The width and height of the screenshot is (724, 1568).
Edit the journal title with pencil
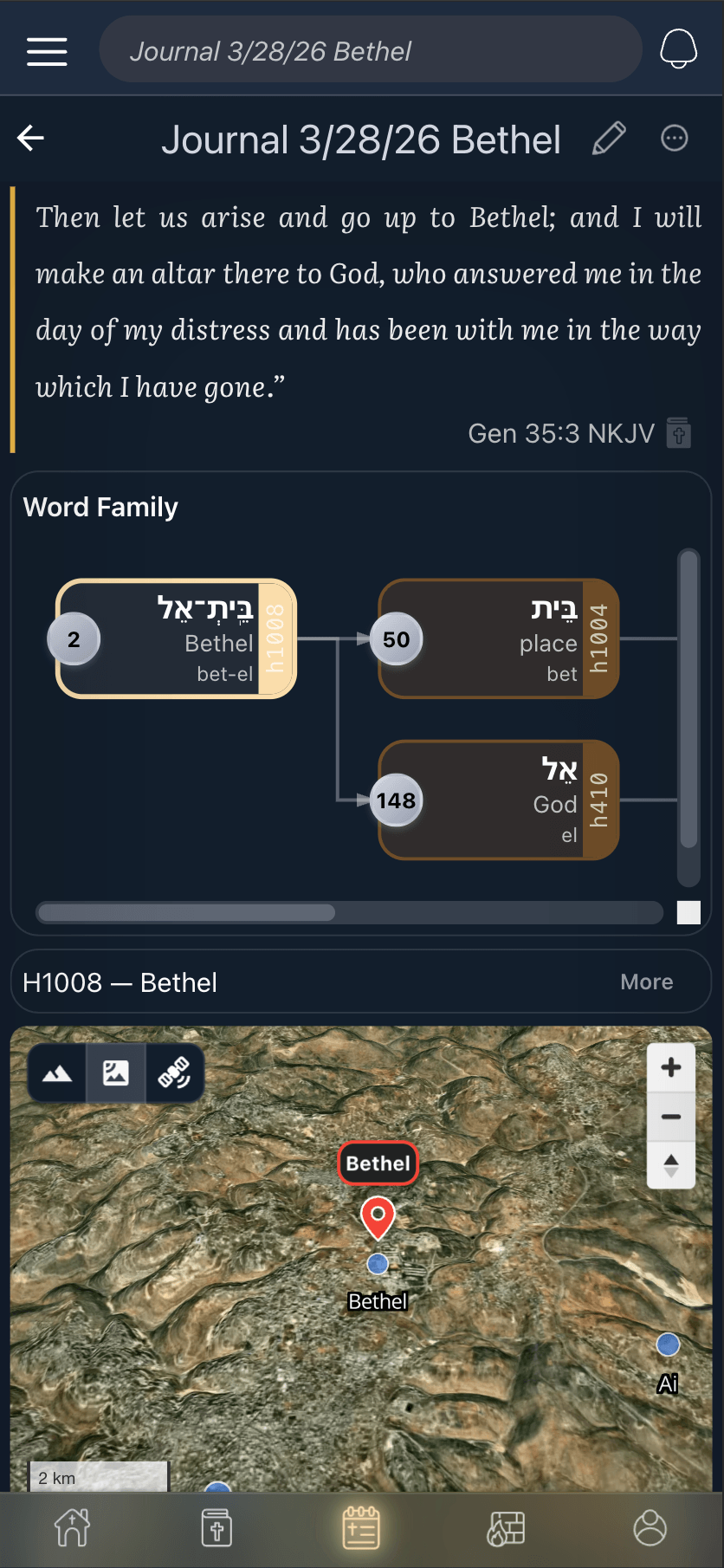tap(609, 139)
